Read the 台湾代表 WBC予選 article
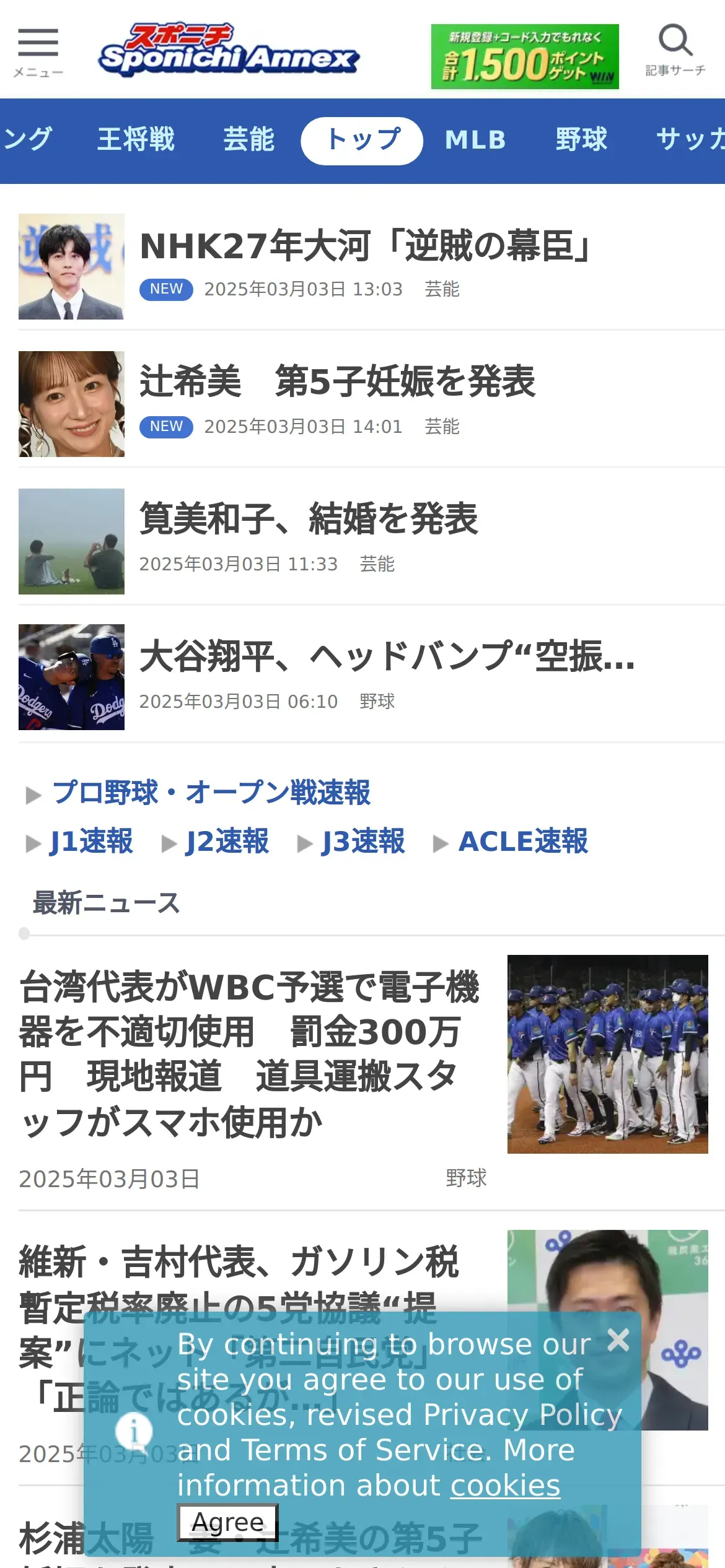725x1568 pixels. click(x=249, y=1054)
